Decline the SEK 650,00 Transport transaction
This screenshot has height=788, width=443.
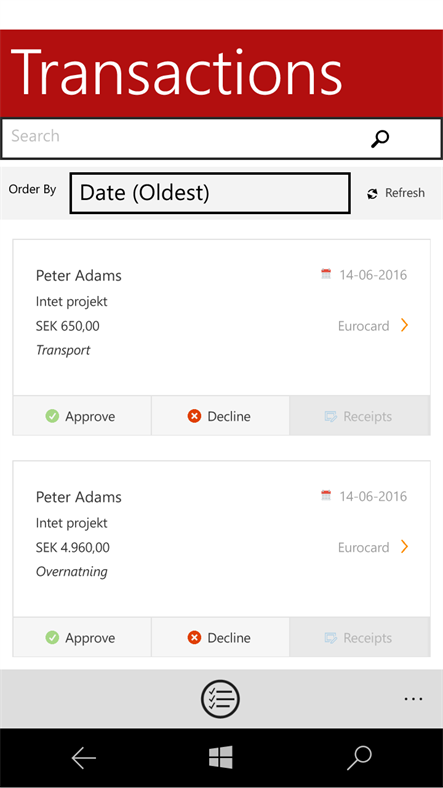tap(220, 416)
